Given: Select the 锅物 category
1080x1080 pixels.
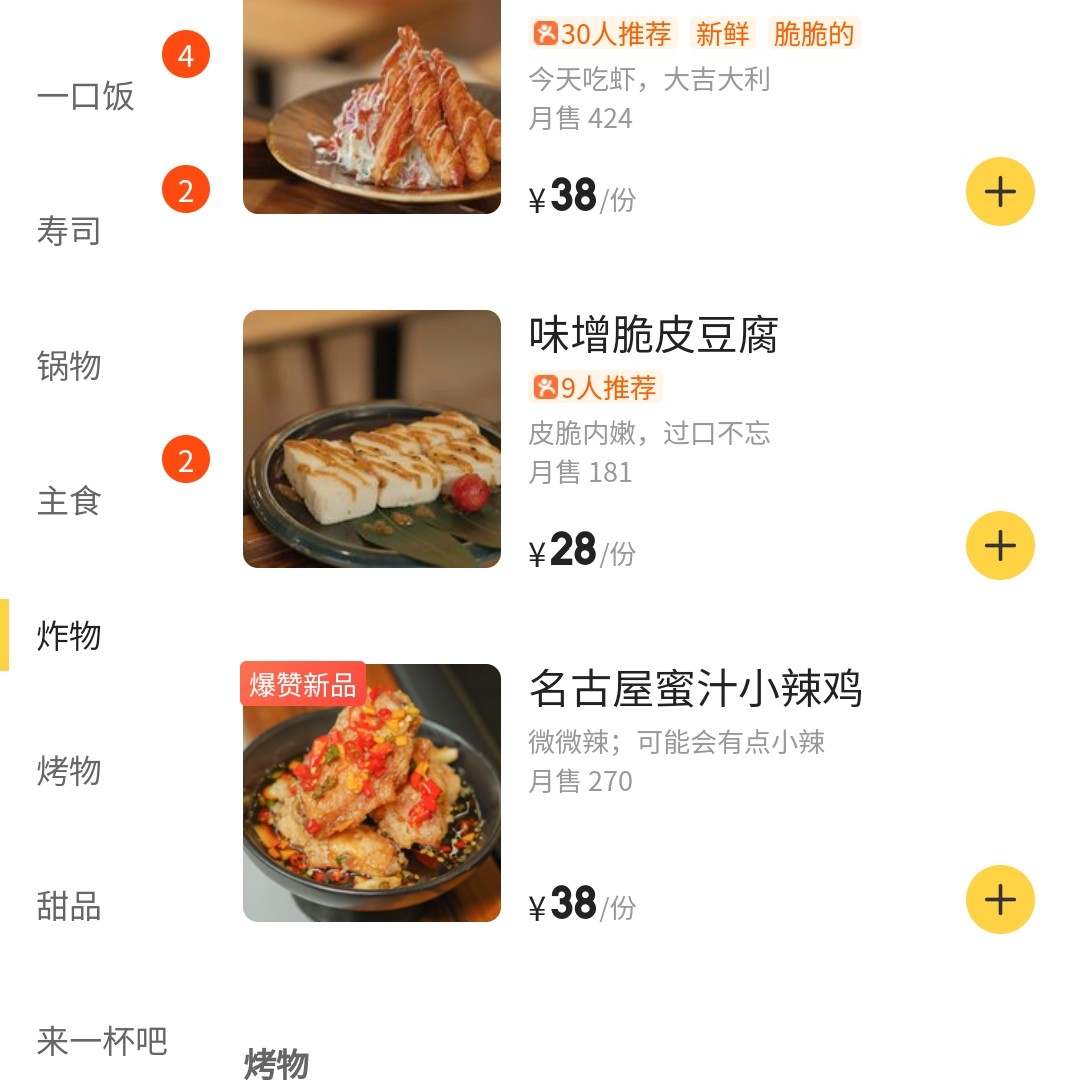Looking at the screenshot, I should tap(69, 366).
